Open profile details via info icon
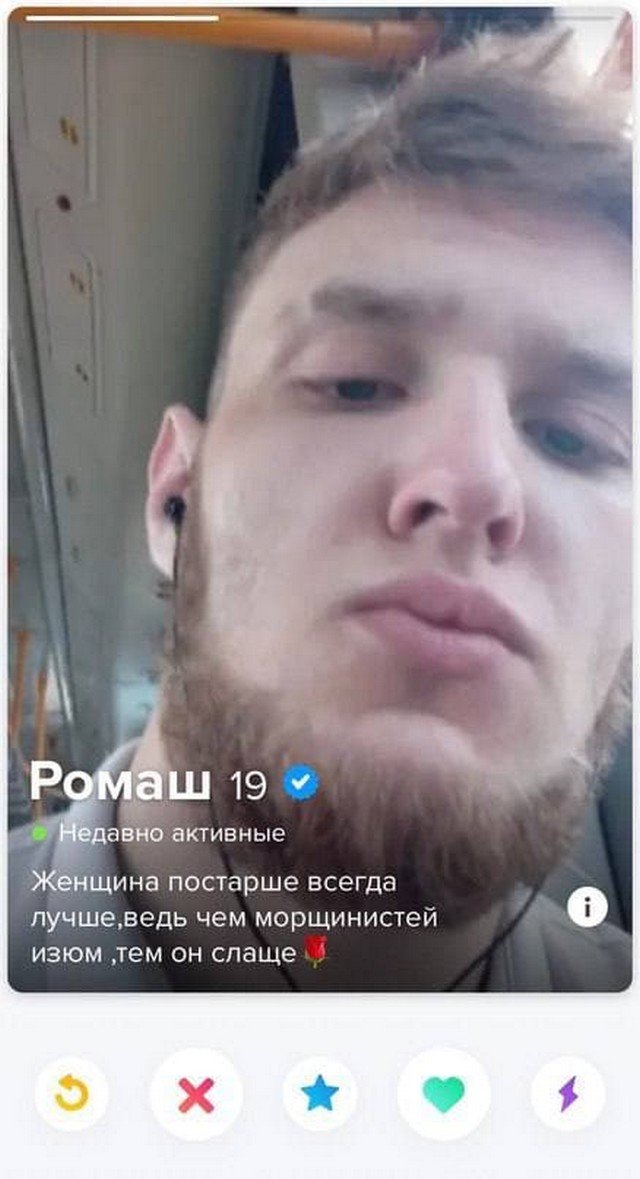This screenshot has height=1179, width=640. (587, 907)
